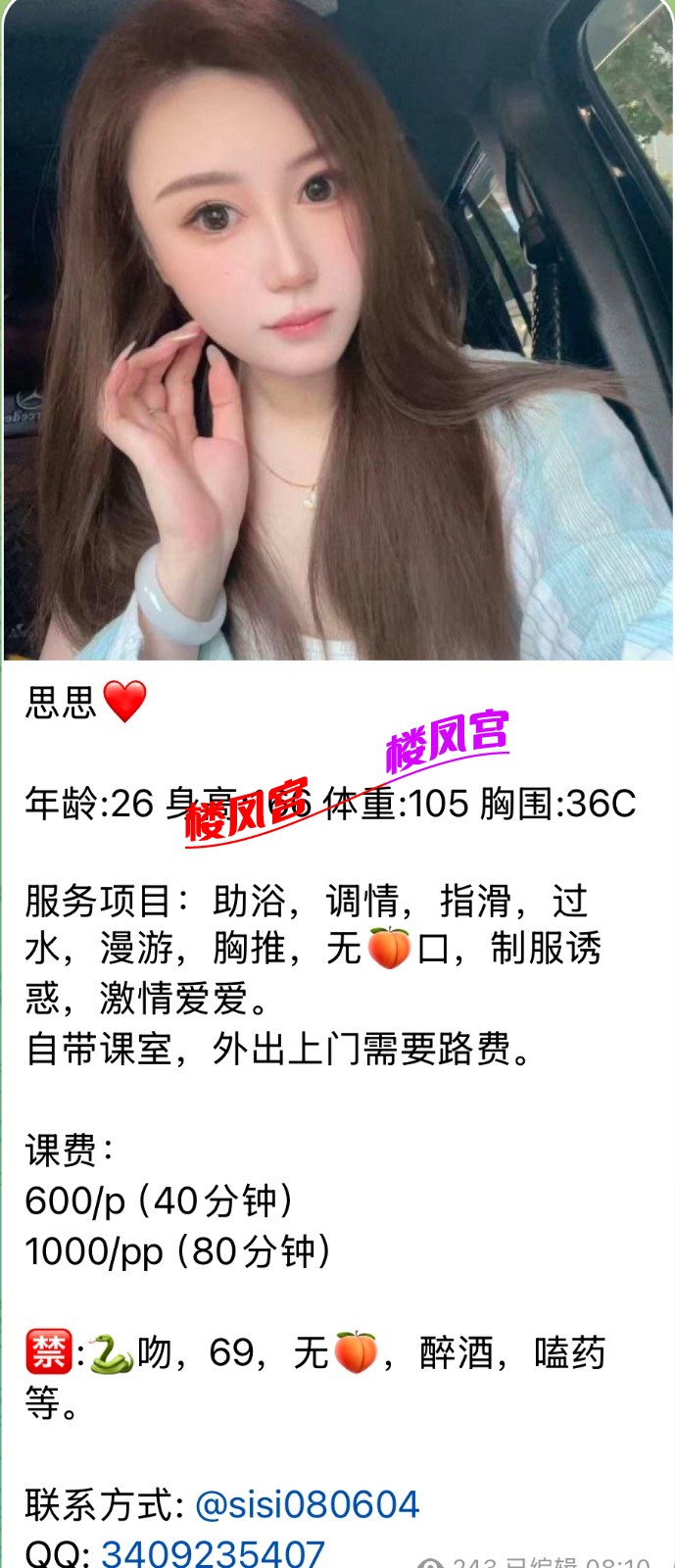Open the photo attached to the post
This screenshot has height=1568, width=675.
[337, 330]
